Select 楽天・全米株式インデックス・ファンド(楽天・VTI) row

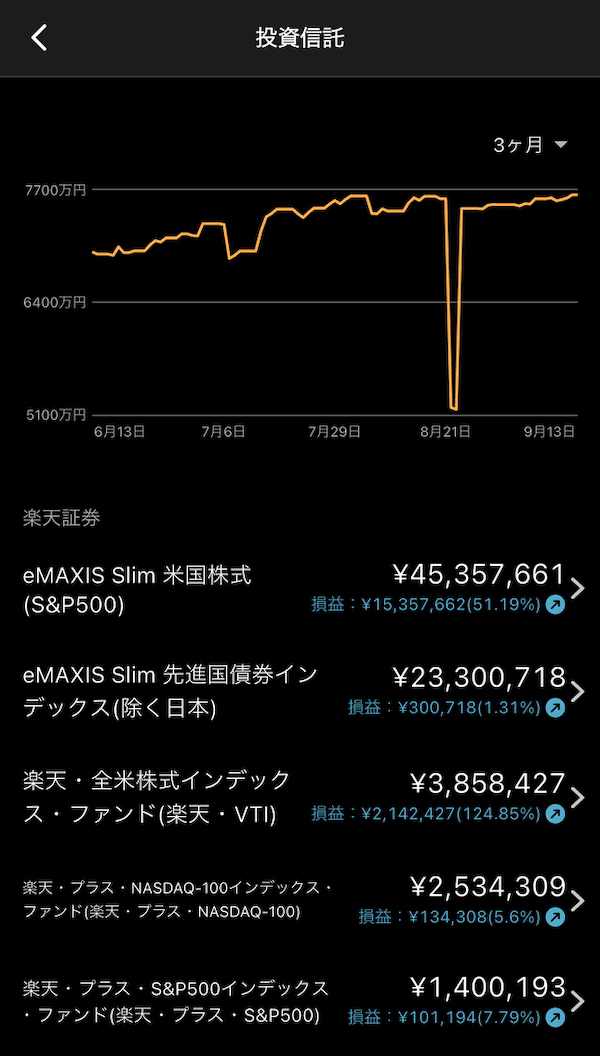[300, 797]
